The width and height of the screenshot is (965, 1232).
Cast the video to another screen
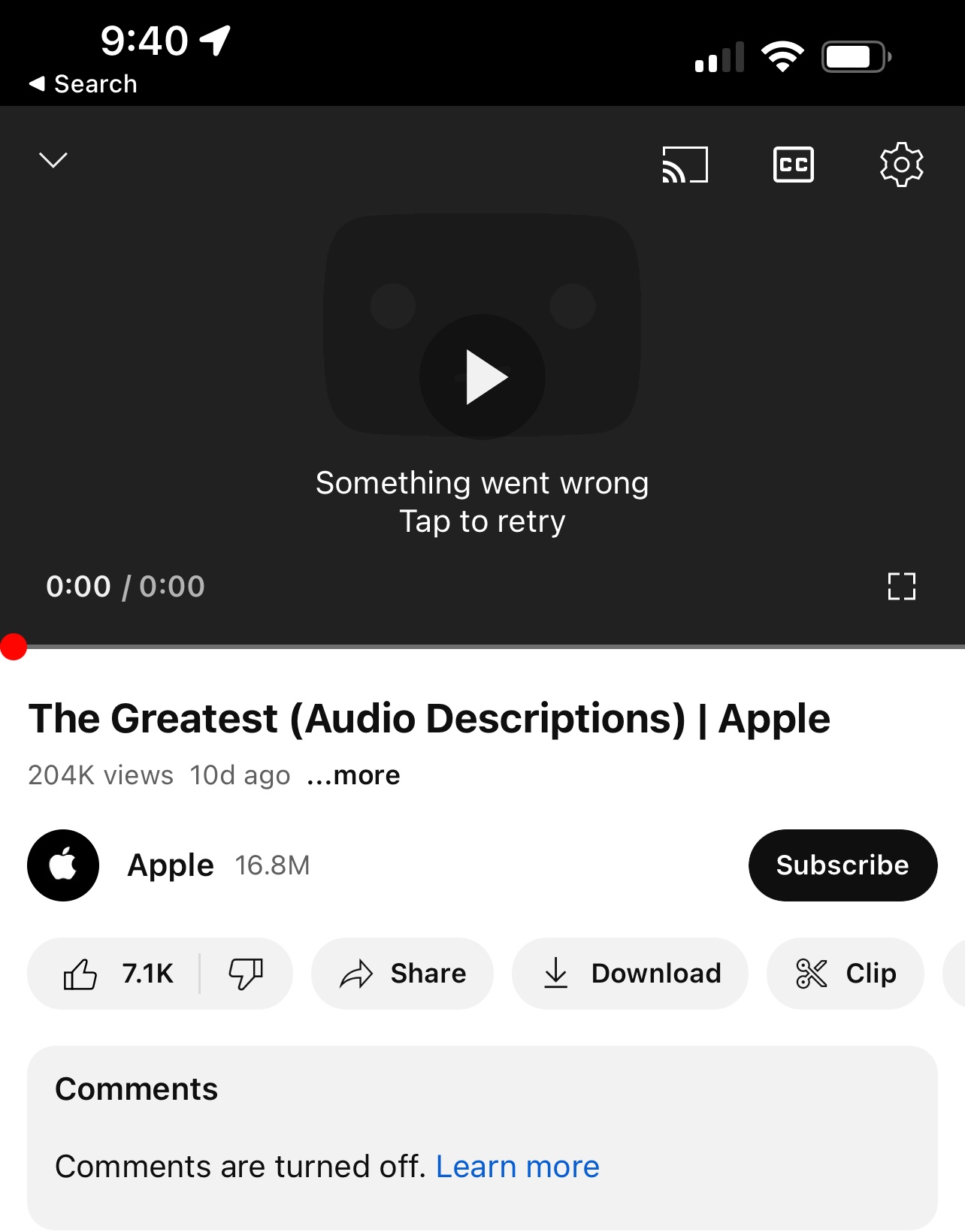[x=685, y=164]
